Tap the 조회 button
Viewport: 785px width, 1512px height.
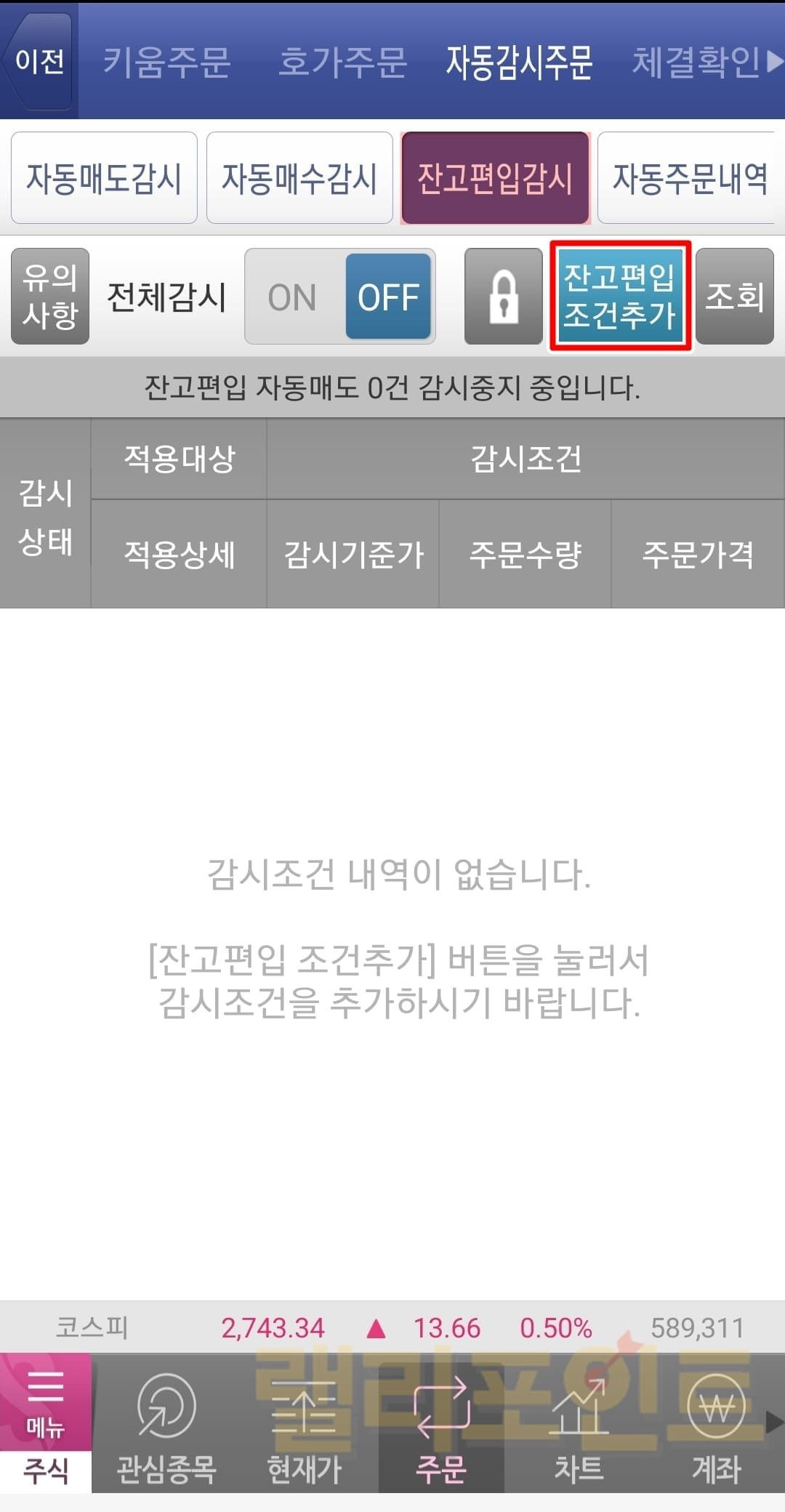coord(734,296)
